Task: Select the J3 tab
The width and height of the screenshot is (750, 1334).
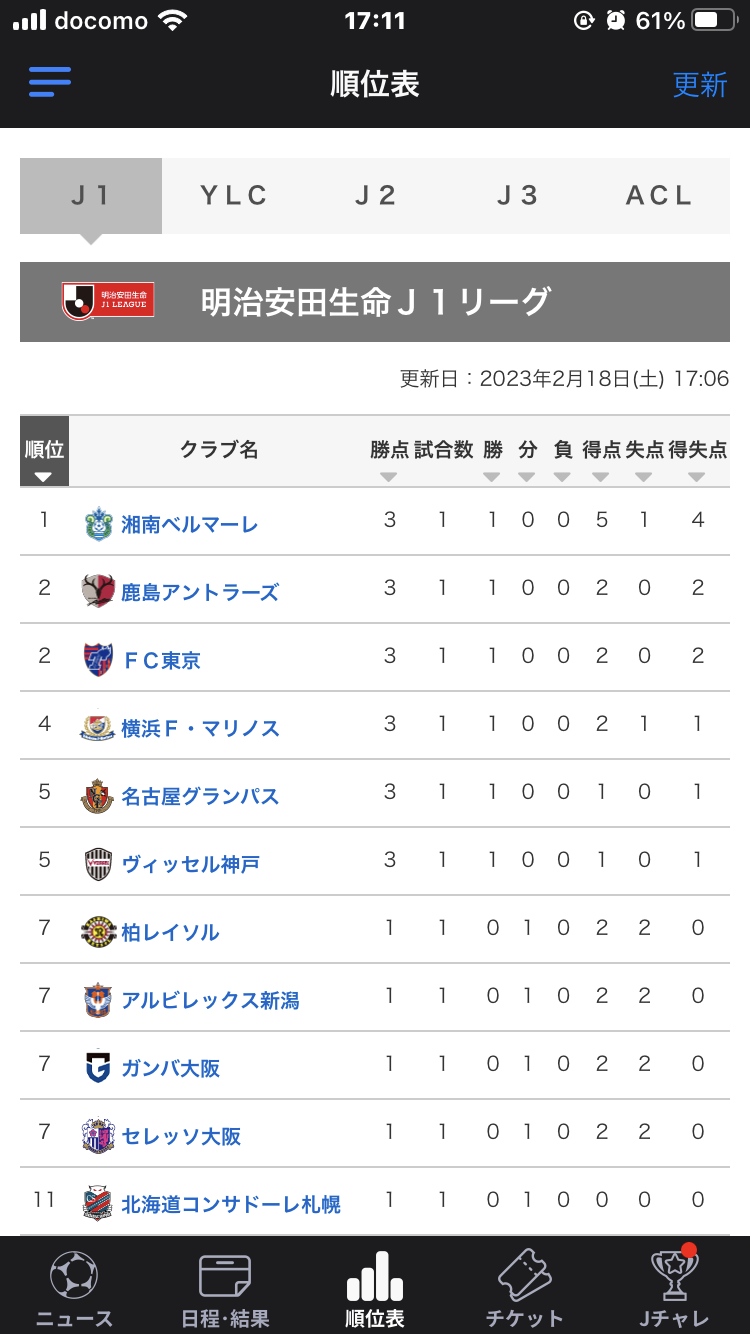Action: [x=517, y=196]
